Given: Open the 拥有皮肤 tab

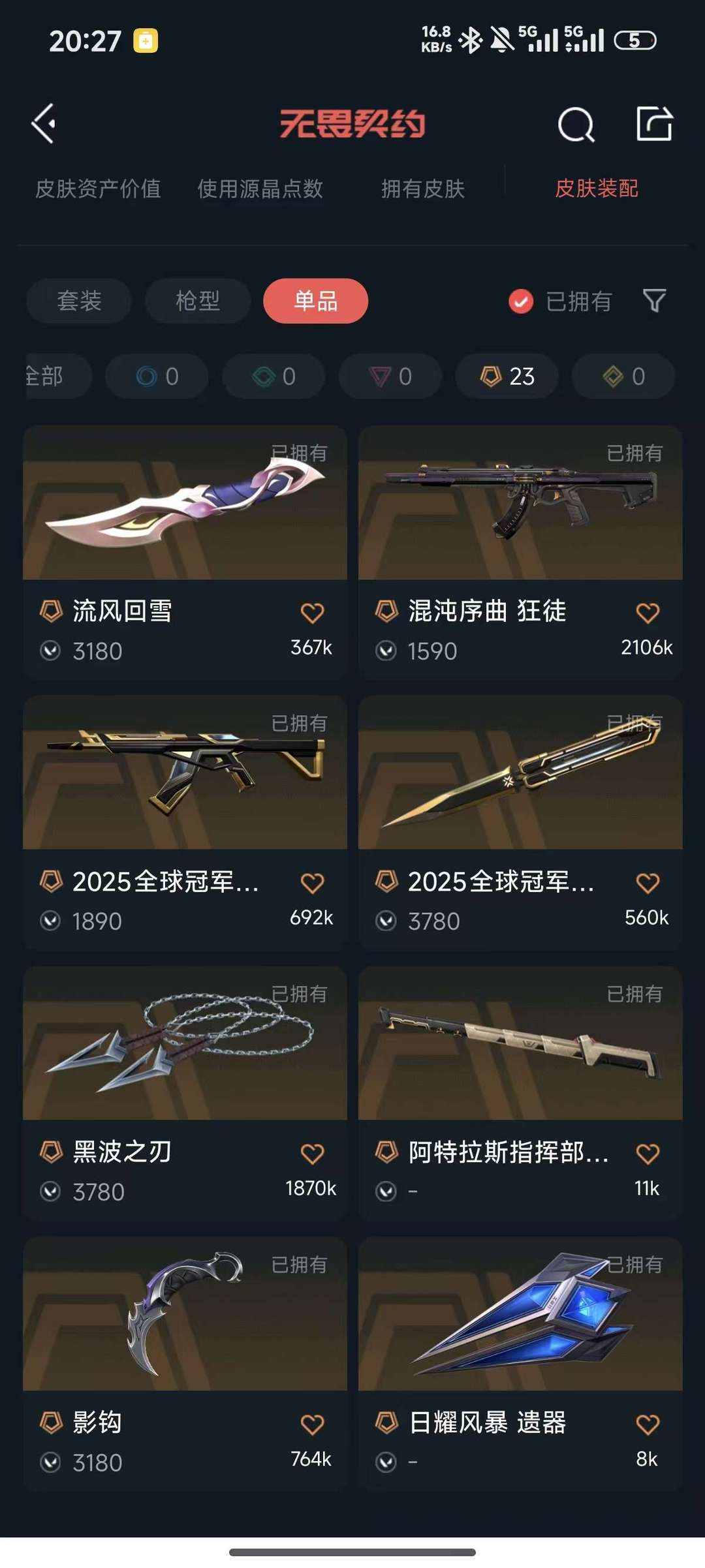Looking at the screenshot, I should pos(423,189).
